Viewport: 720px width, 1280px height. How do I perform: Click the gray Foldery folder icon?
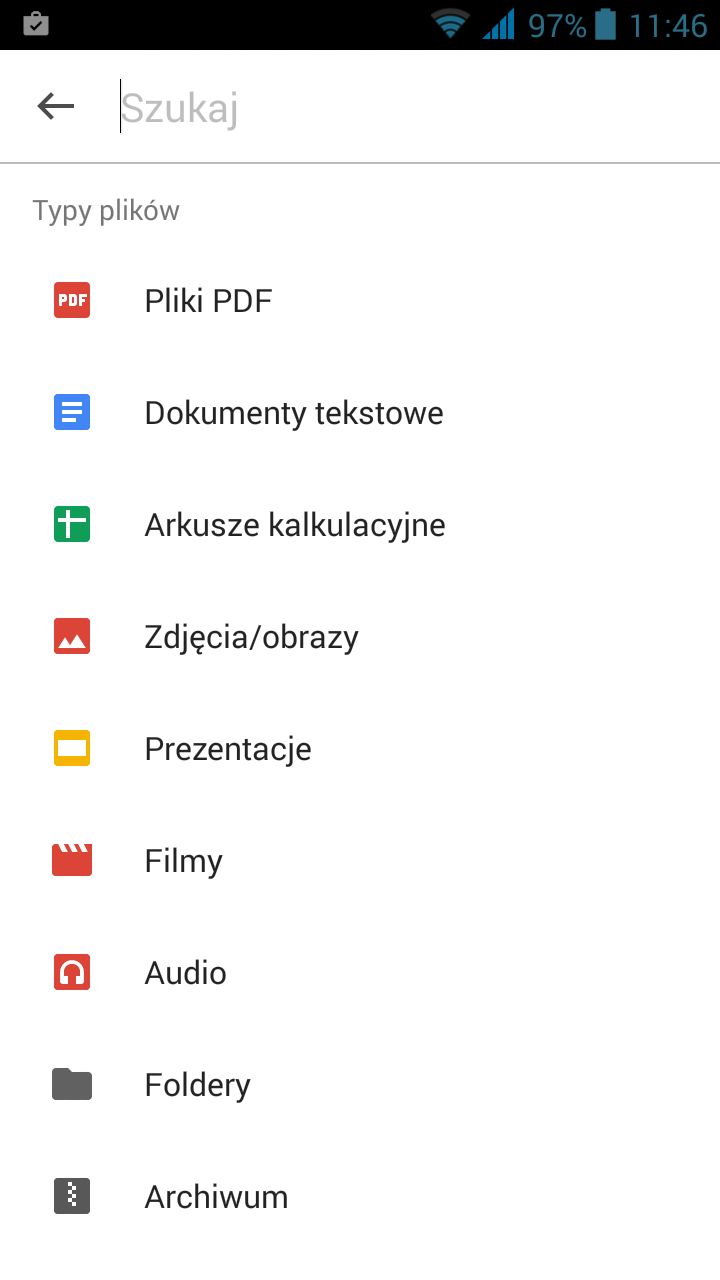(71, 1083)
